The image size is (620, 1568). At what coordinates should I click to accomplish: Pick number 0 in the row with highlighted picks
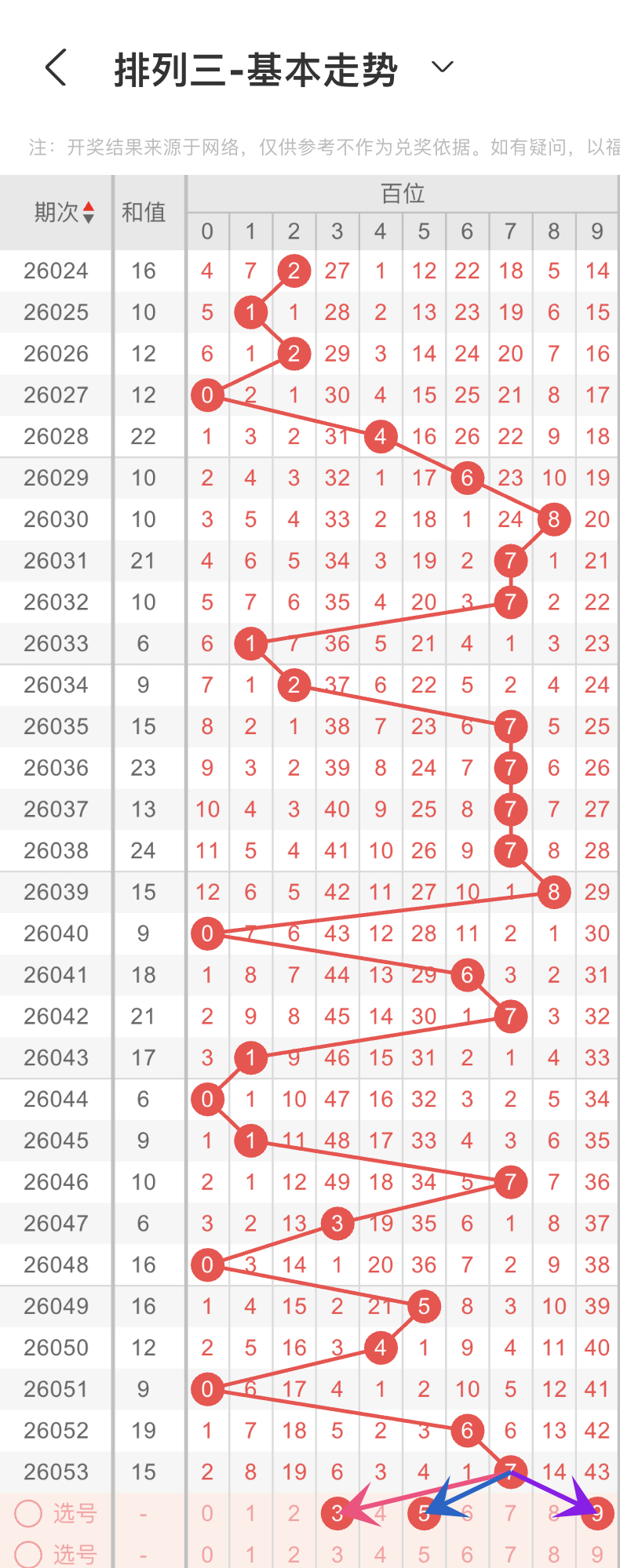(x=207, y=1513)
